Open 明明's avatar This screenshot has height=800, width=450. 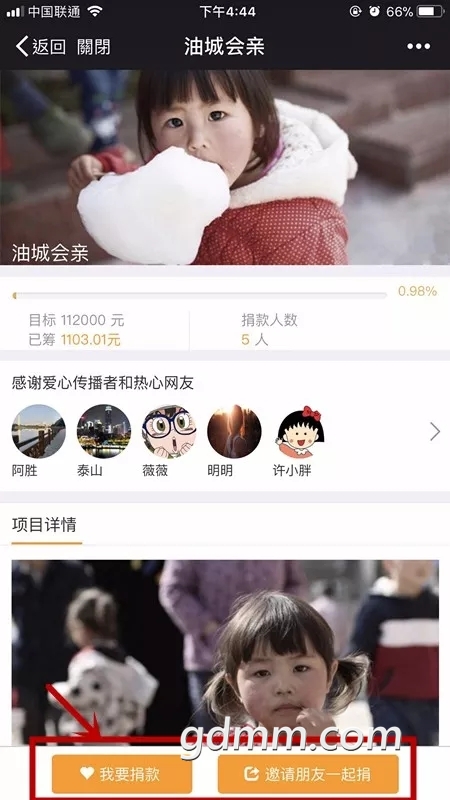pos(234,431)
